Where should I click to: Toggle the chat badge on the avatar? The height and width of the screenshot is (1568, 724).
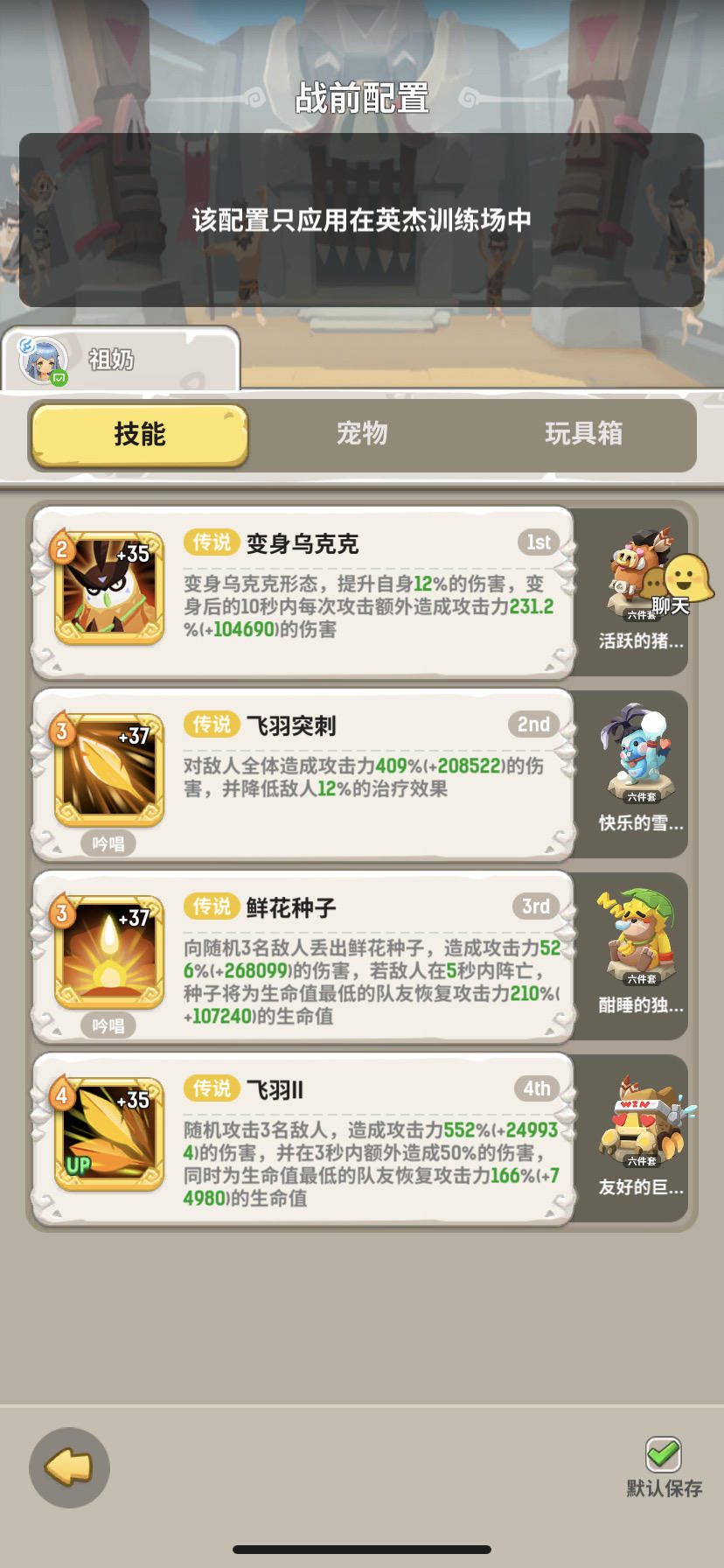tap(60, 378)
